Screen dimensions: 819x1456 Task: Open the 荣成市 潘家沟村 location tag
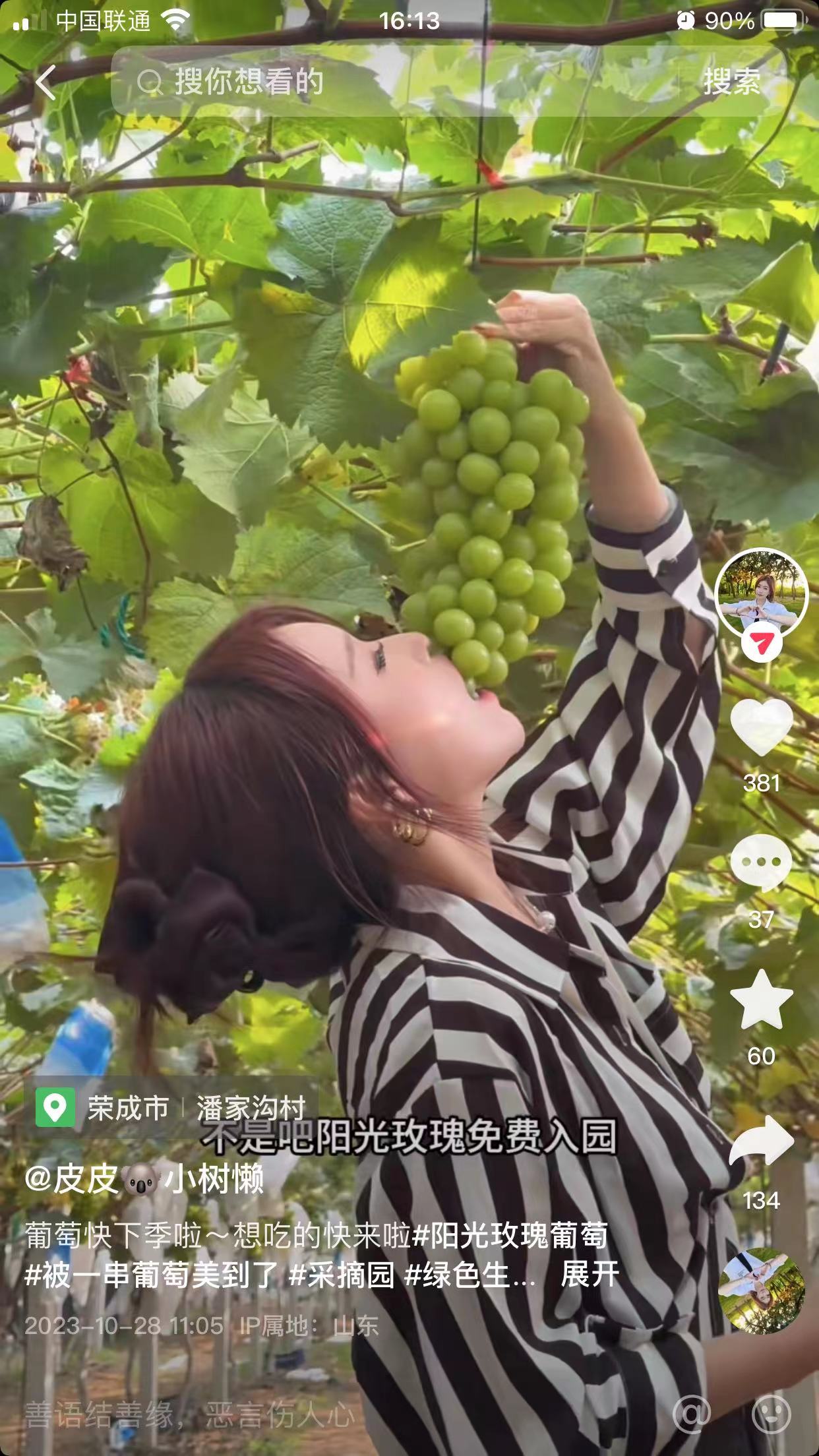[x=173, y=1109]
